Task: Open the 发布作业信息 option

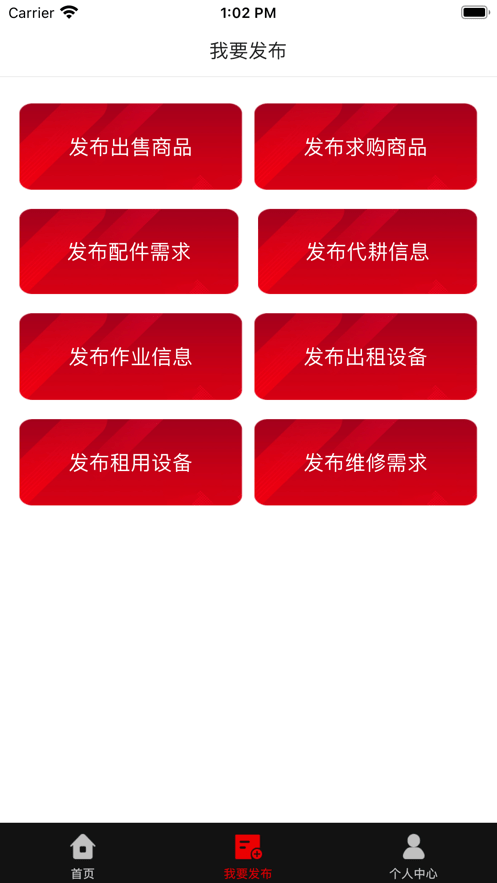Action: click(x=131, y=356)
